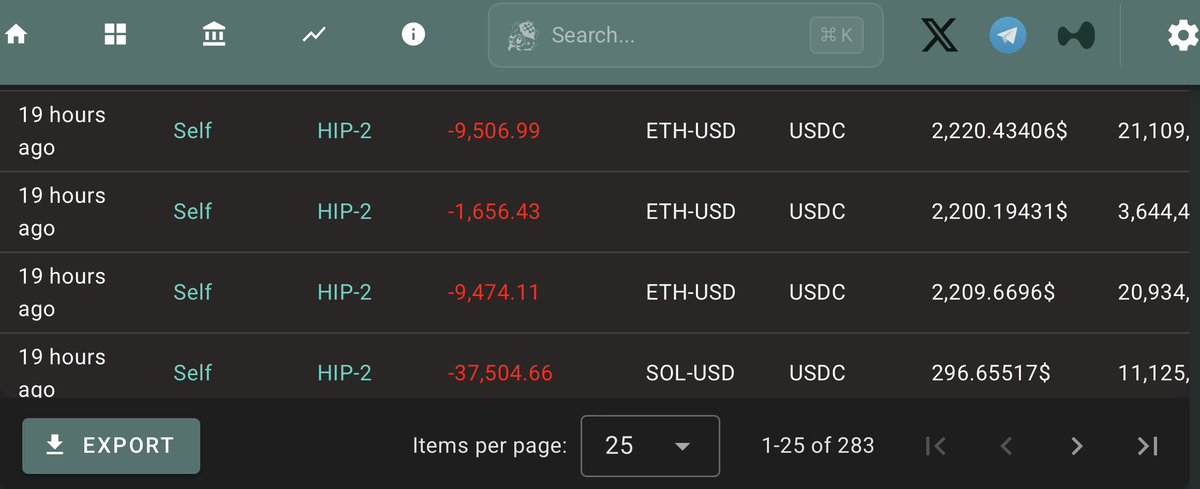
Task: Open the dashboard grid icon
Action: [115, 35]
